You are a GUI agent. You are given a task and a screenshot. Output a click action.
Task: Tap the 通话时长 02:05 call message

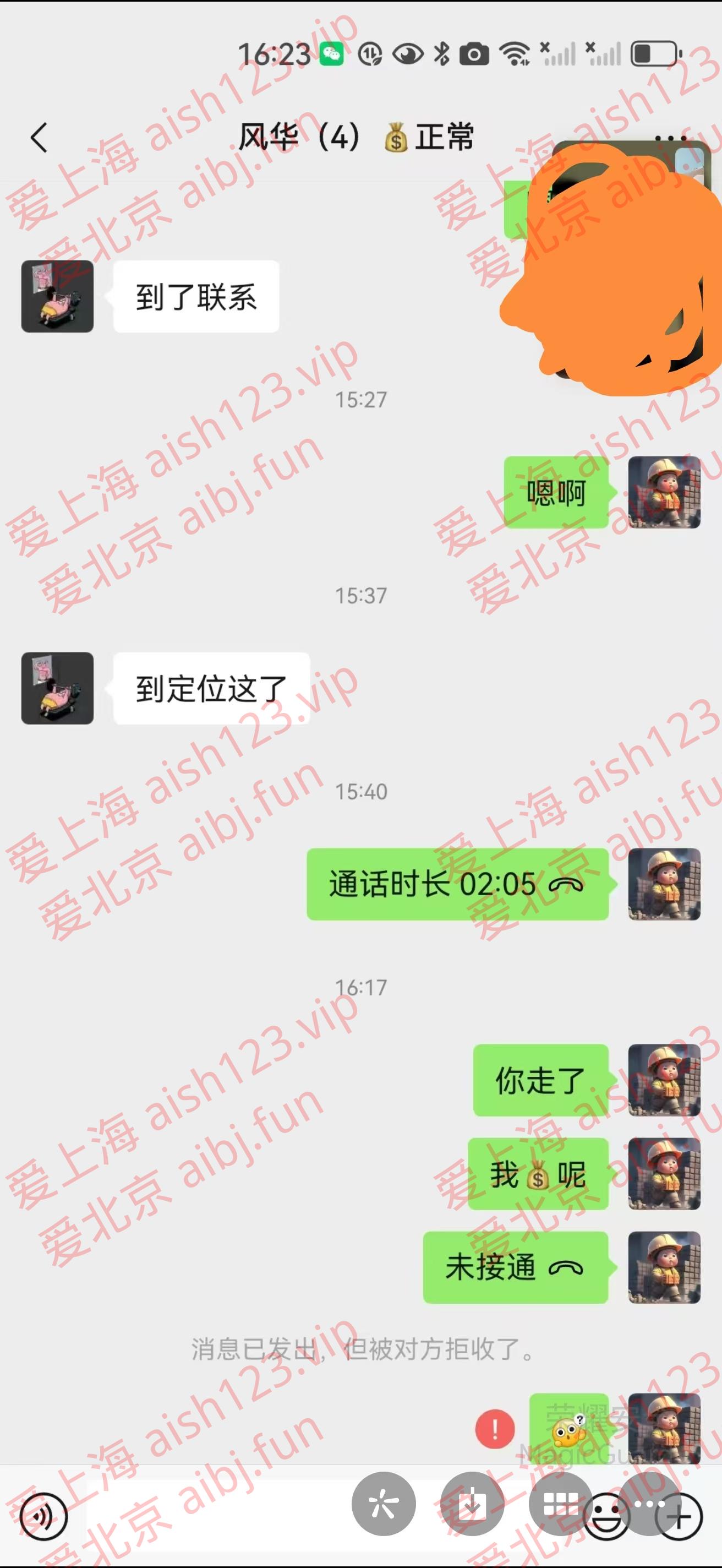(457, 884)
